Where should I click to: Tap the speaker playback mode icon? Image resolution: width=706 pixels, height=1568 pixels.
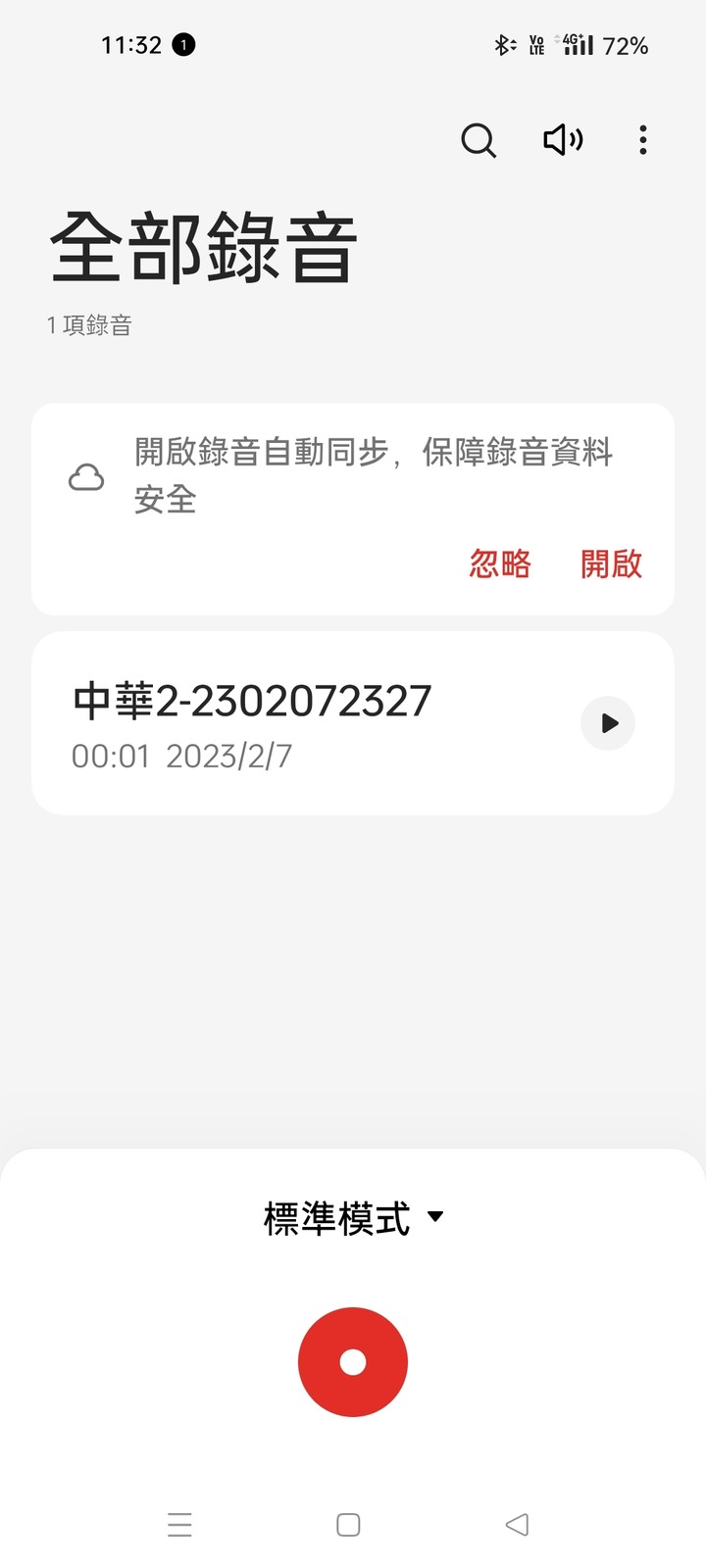click(x=563, y=140)
